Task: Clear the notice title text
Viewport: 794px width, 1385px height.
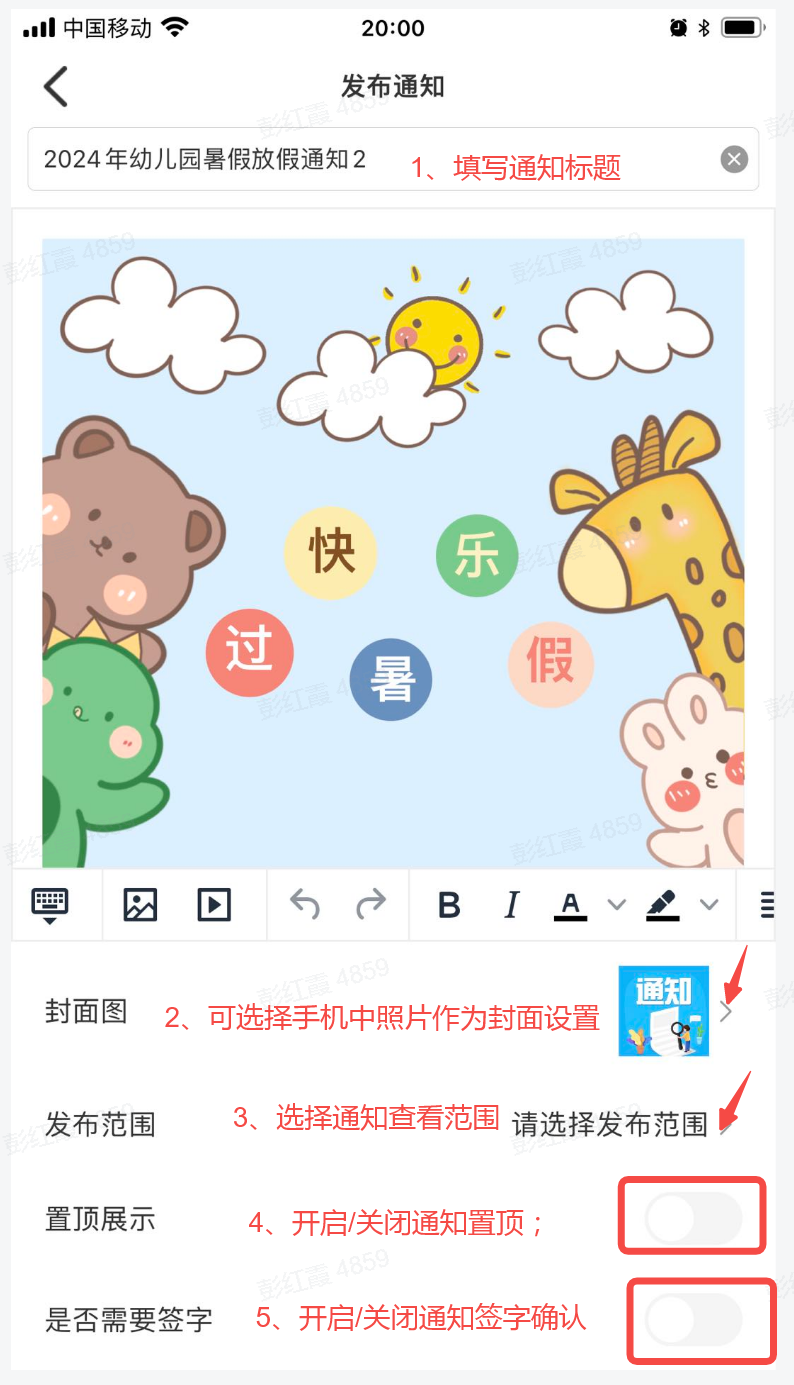Action: 734,160
